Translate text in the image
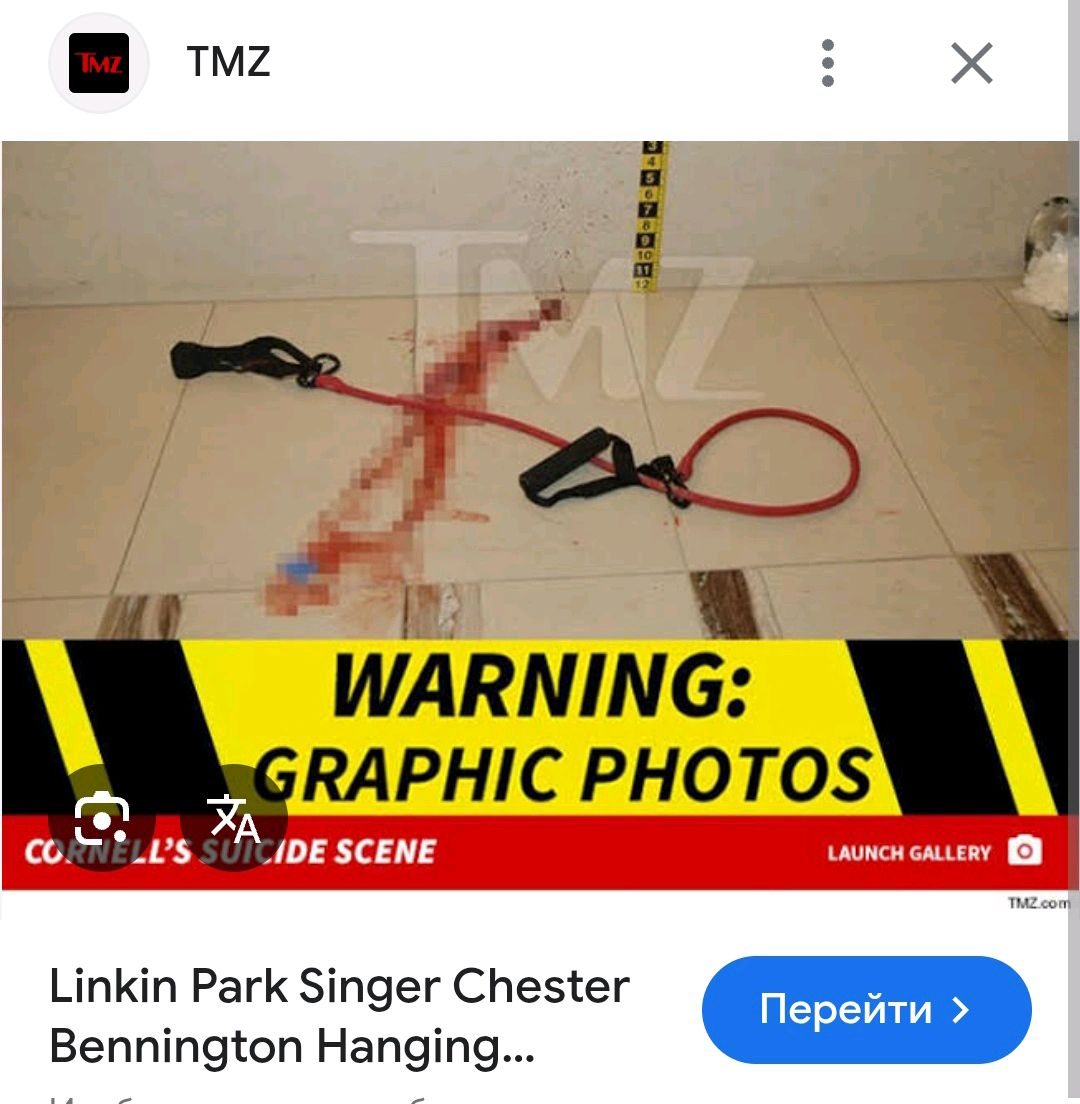The image size is (1080, 1104). coord(234,818)
